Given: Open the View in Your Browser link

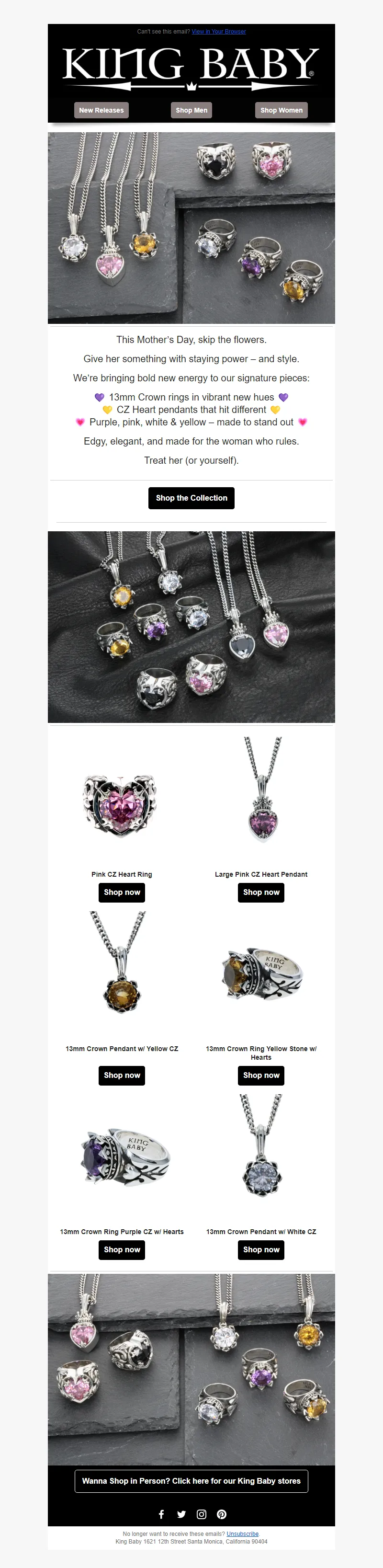Looking at the screenshot, I should 219,32.
